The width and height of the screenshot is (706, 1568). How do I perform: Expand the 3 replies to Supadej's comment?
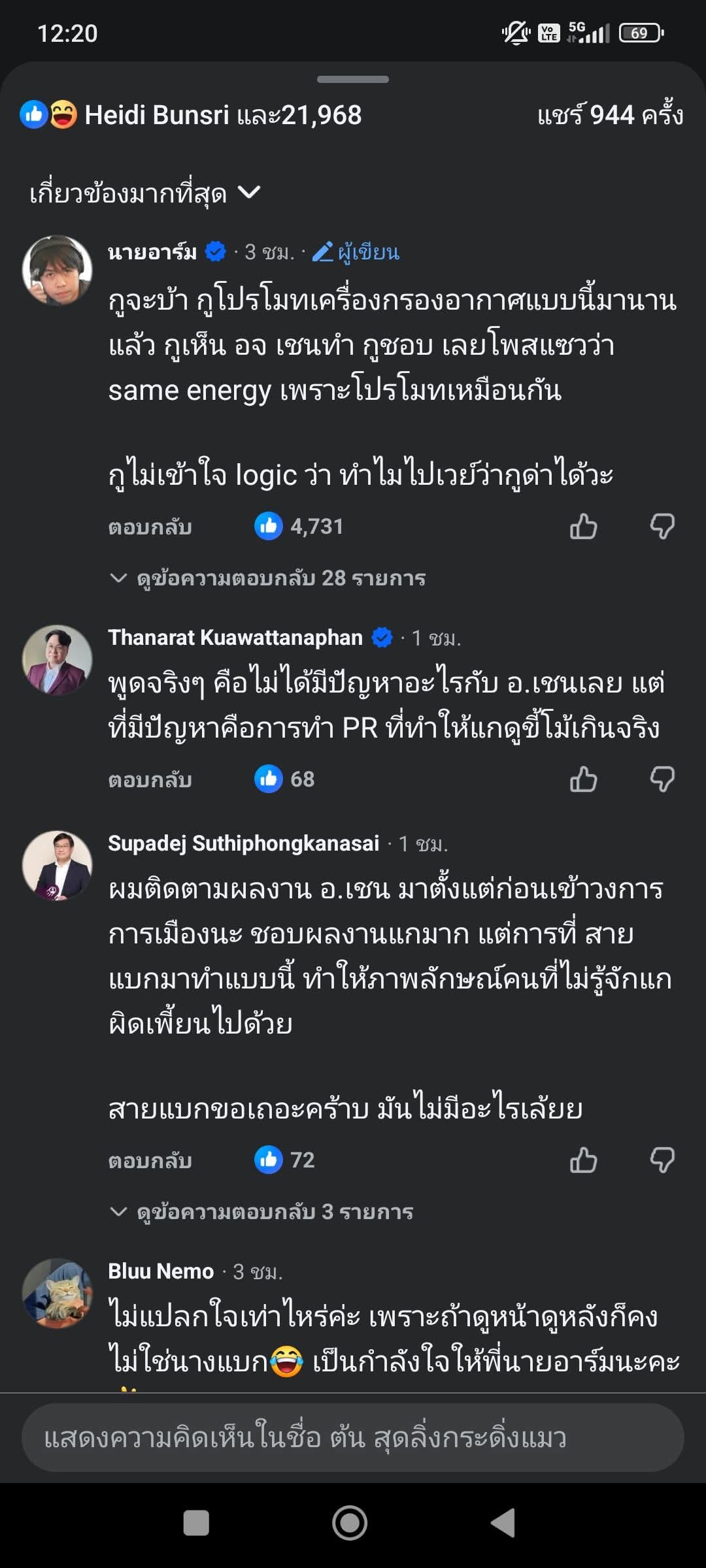[x=263, y=1212]
